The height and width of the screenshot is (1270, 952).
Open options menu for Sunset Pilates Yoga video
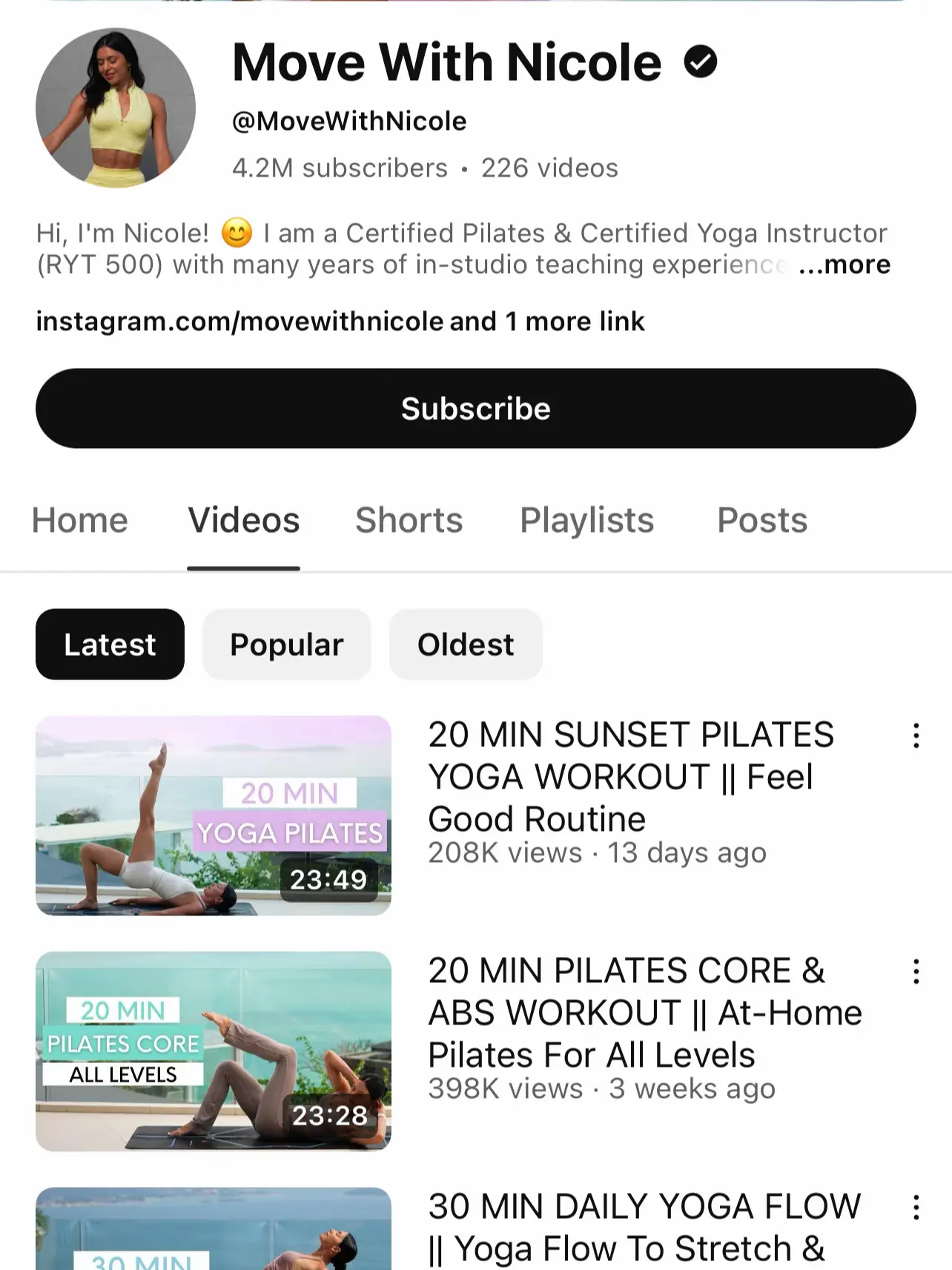pyautogui.click(x=916, y=735)
